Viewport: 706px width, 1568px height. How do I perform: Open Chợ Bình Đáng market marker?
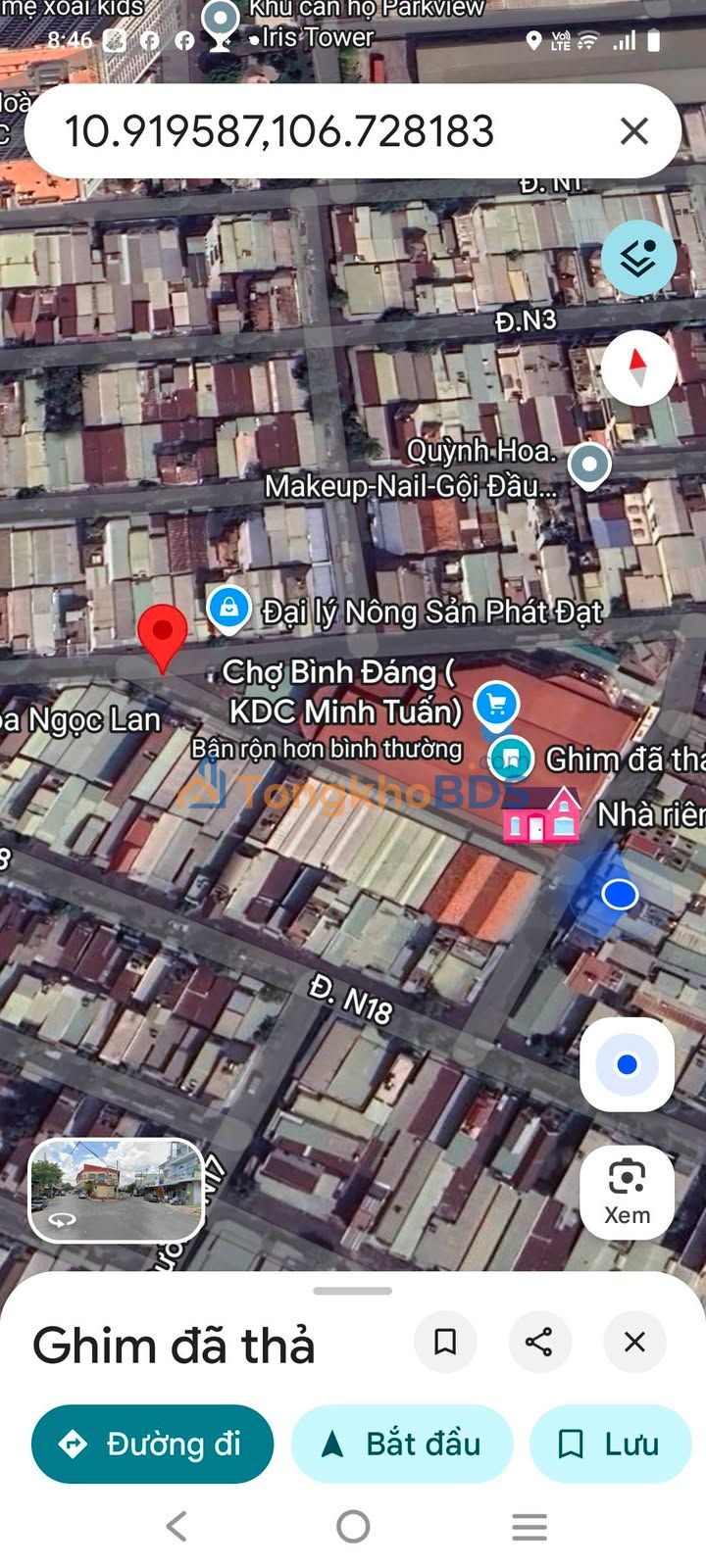pyautogui.click(x=496, y=705)
